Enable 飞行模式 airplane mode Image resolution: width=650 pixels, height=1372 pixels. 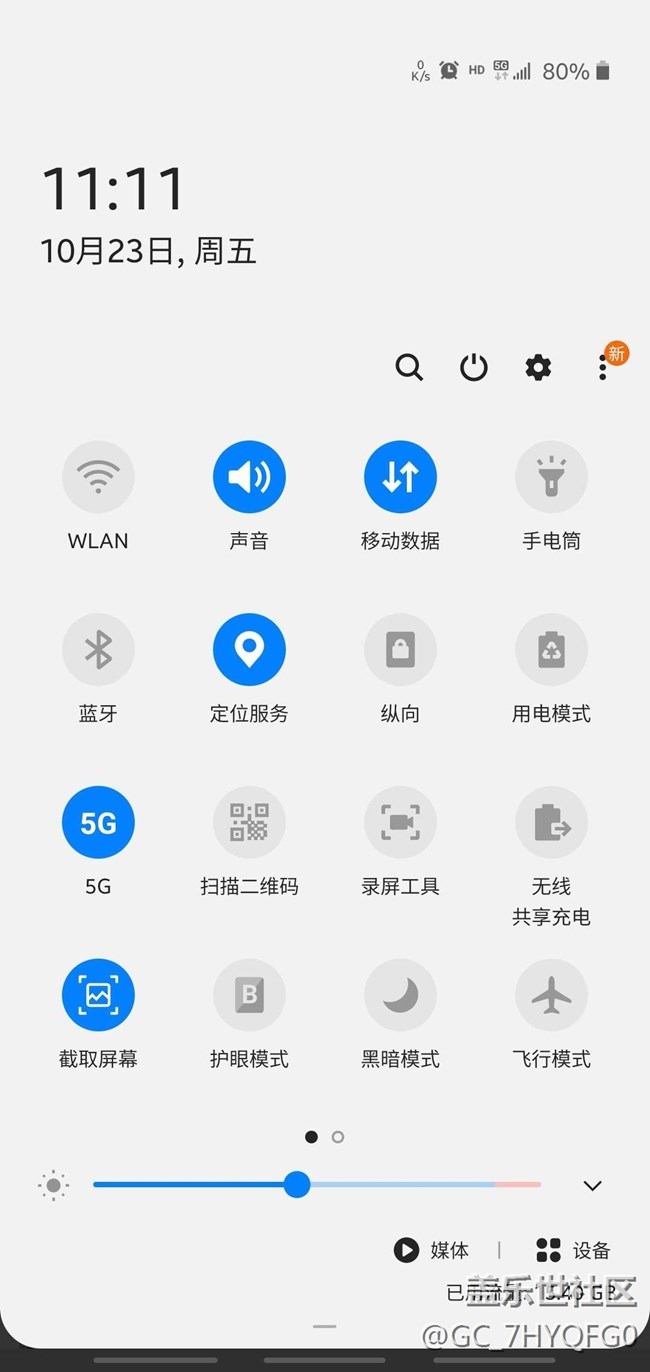tap(551, 995)
